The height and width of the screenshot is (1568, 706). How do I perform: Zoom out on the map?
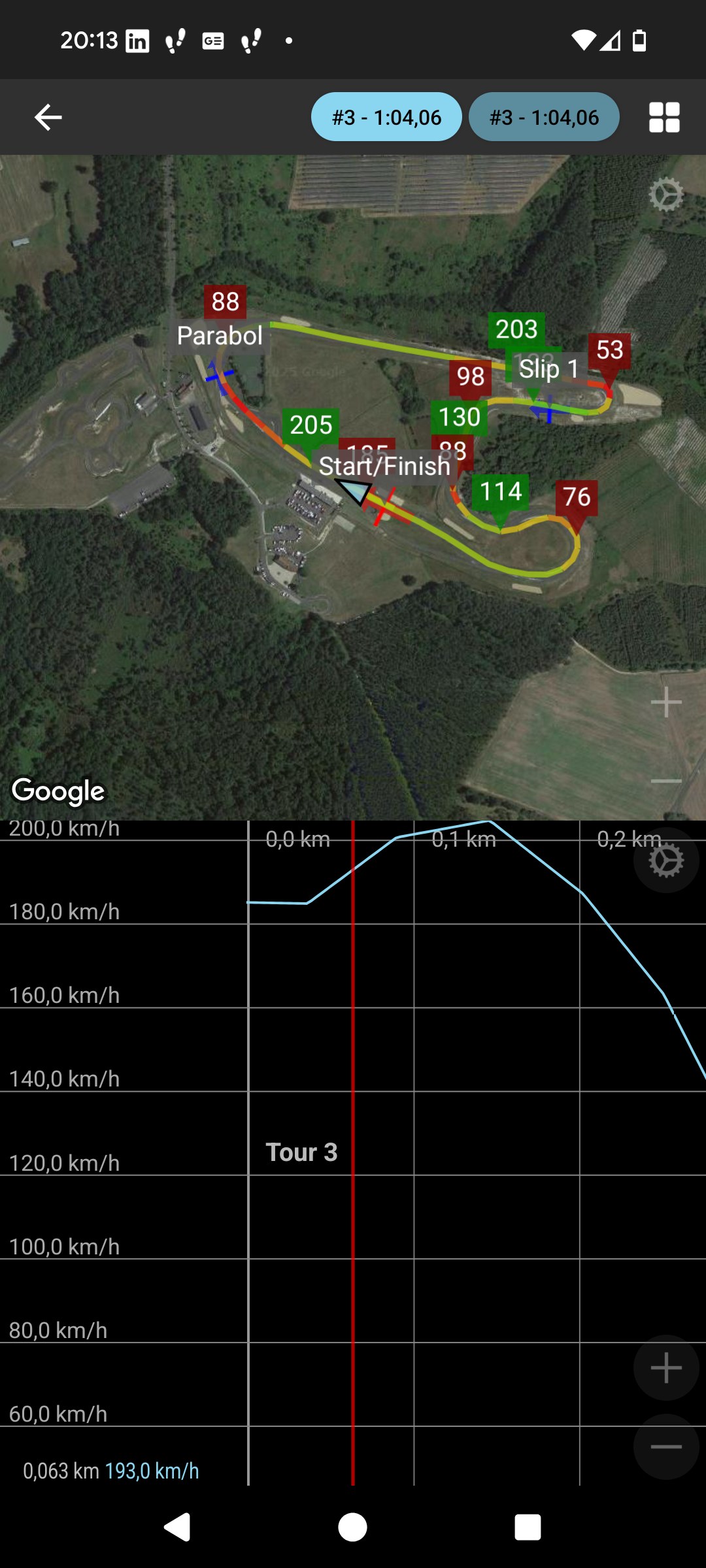point(666,781)
